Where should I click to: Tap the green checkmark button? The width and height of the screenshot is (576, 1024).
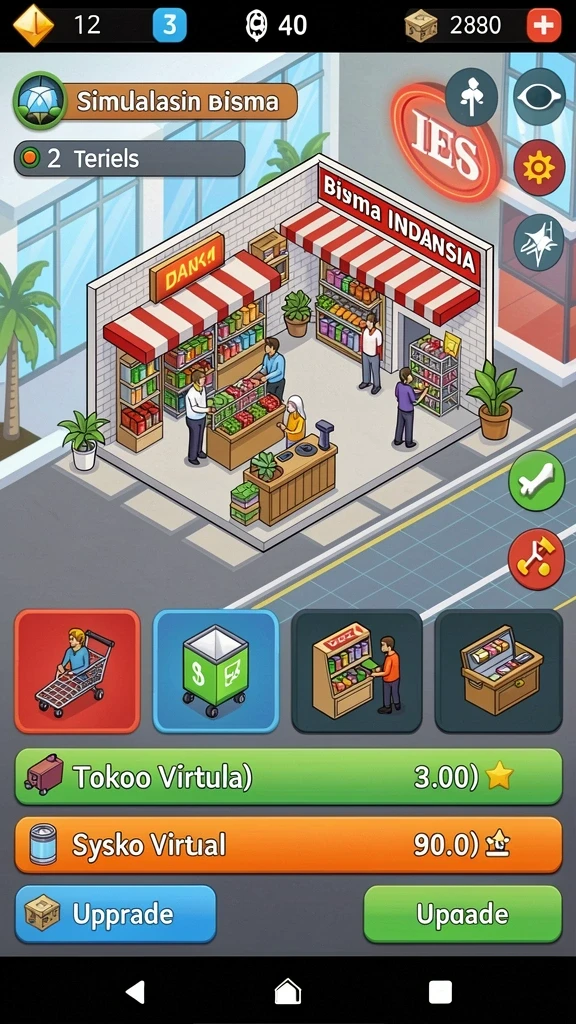536,481
